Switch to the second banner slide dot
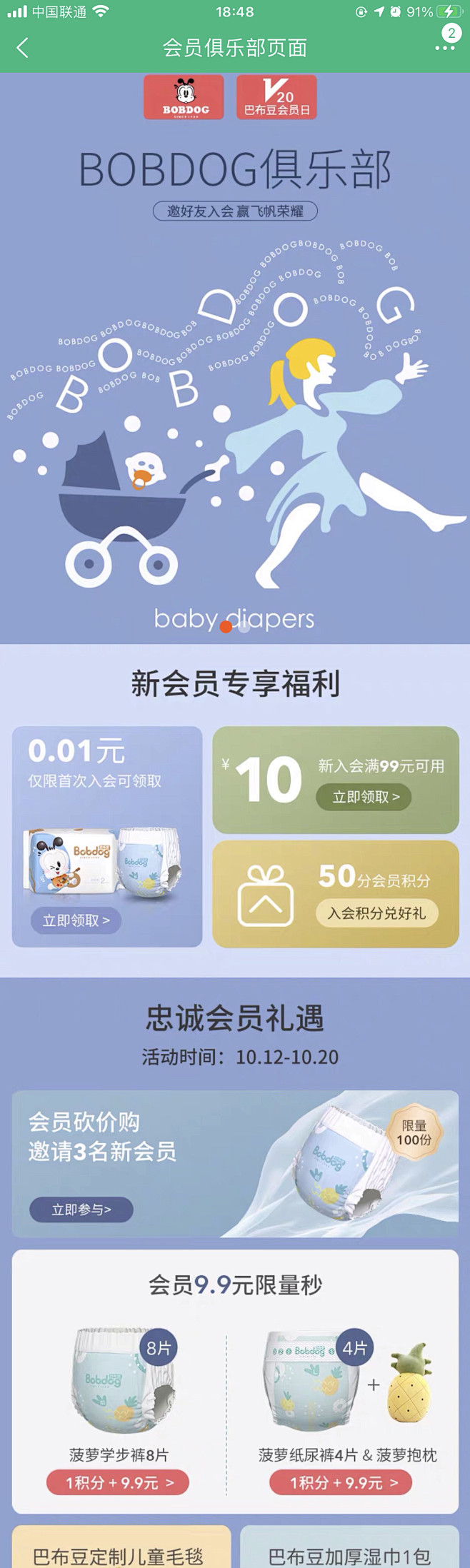The height and width of the screenshot is (1568, 470). (x=244, y=627)
